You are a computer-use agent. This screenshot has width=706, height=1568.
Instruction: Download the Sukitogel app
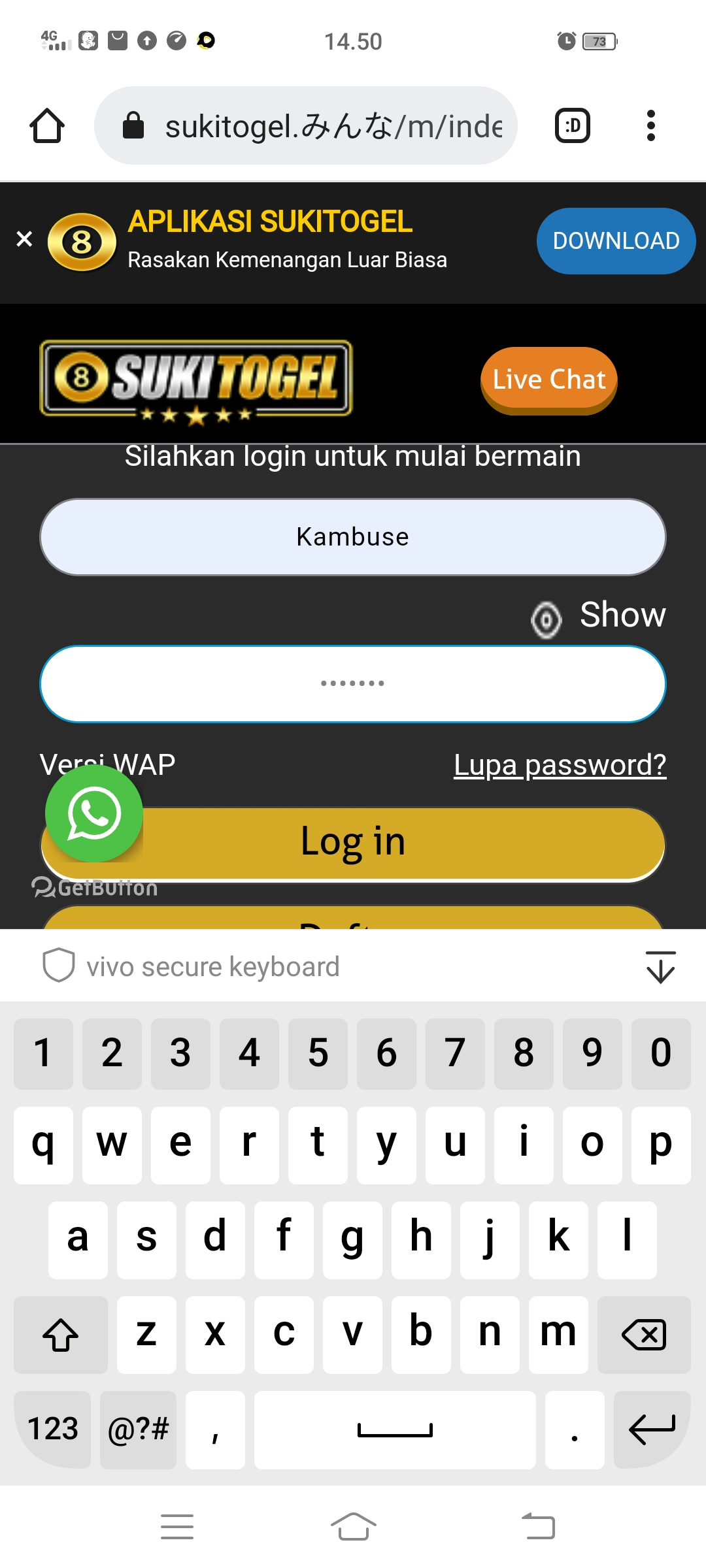click(x=615, y=240)
